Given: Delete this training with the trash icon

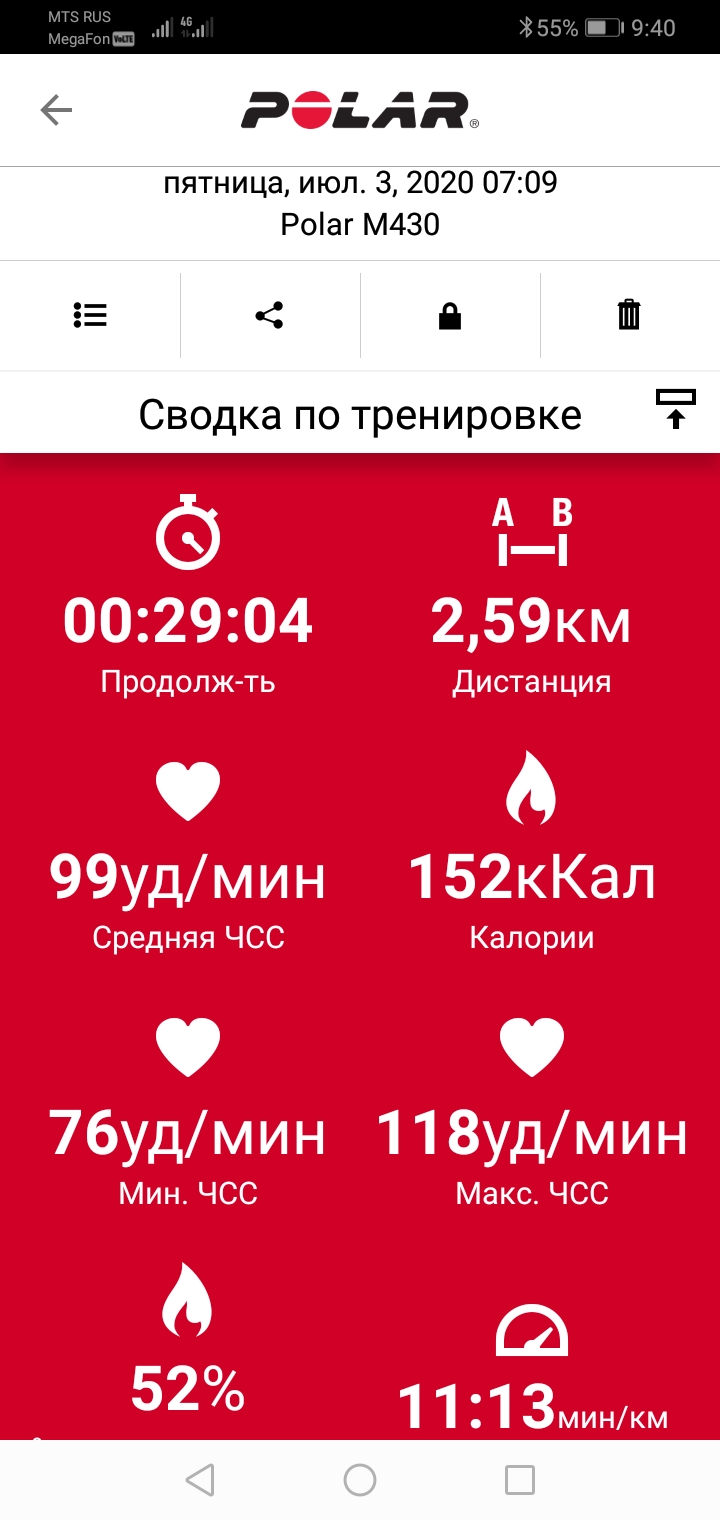Looking at the screenshot, I should click(629, 316).
